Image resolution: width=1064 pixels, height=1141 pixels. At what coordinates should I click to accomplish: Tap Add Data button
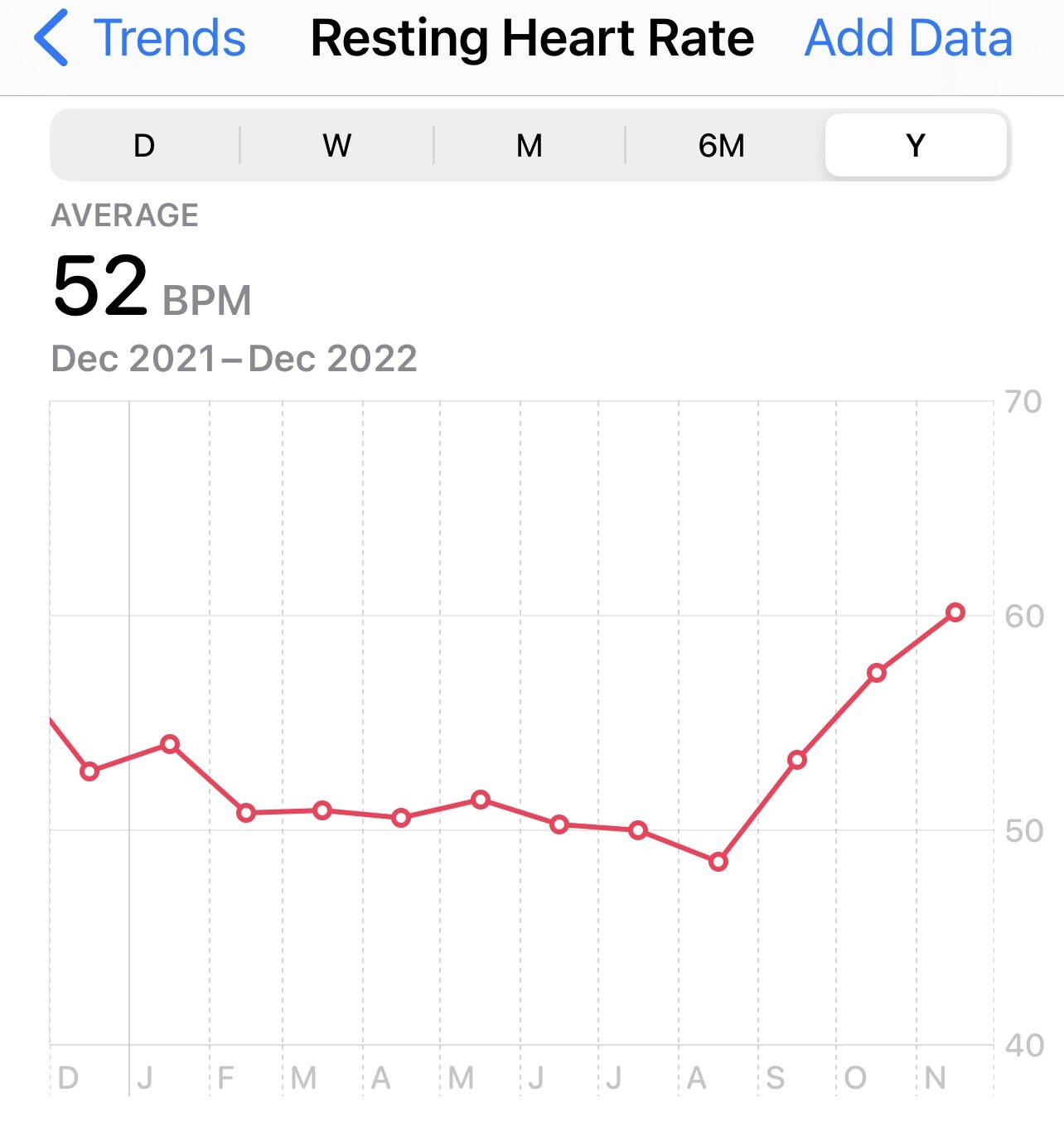pyautogui.click(x=908, y=39)
